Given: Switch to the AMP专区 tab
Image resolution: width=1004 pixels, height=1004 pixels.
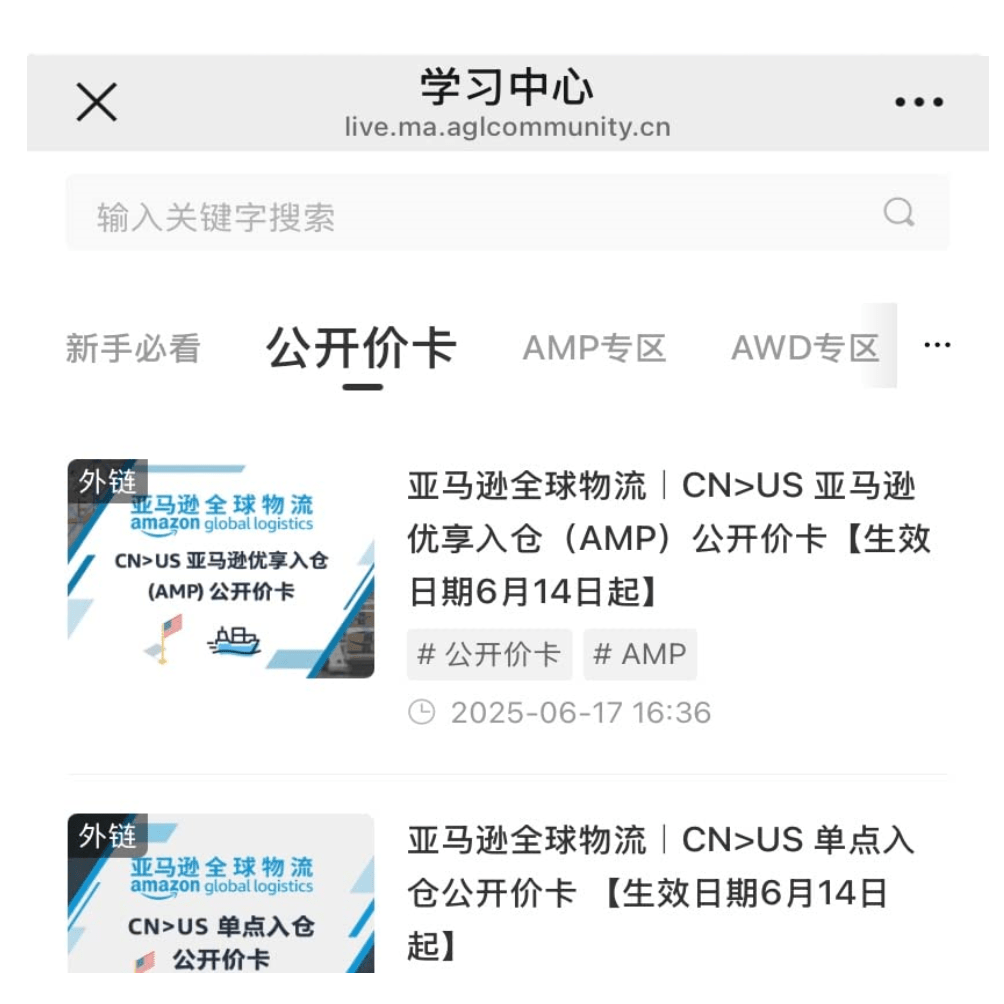Looking at the screenshot, I should pos(594,348).
